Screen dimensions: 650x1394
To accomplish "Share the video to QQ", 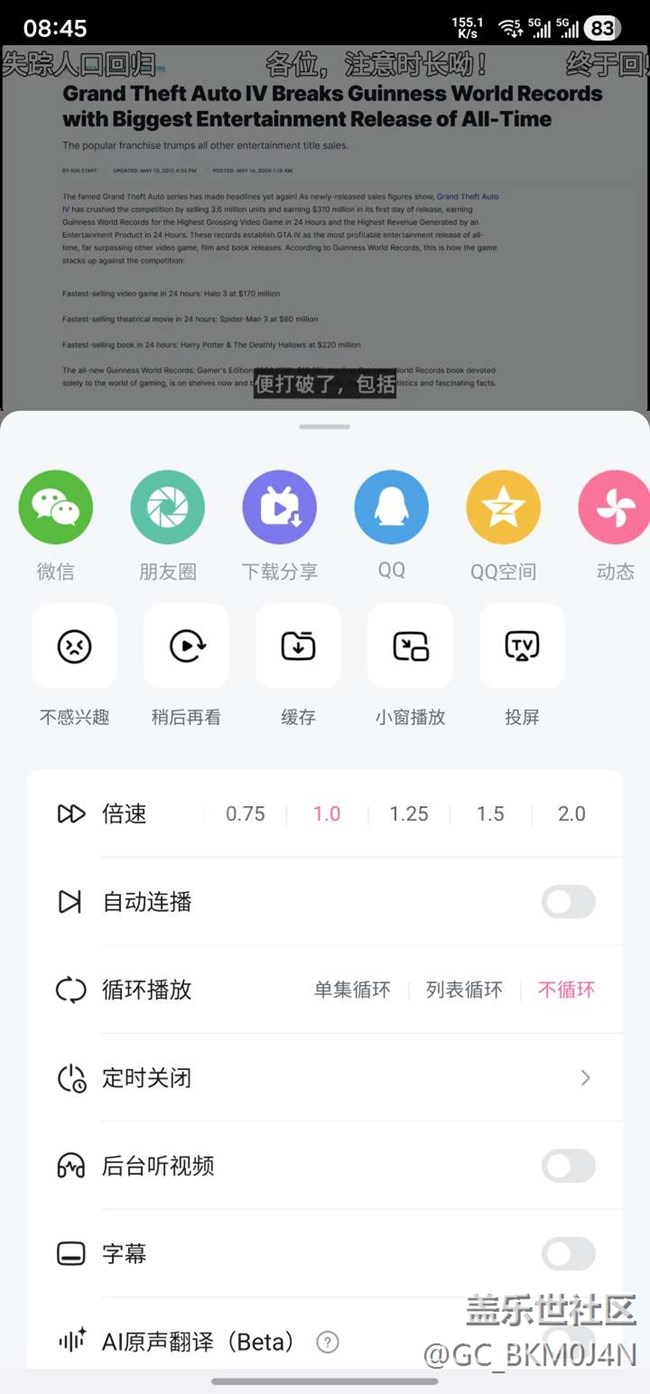I will (391, 508).
